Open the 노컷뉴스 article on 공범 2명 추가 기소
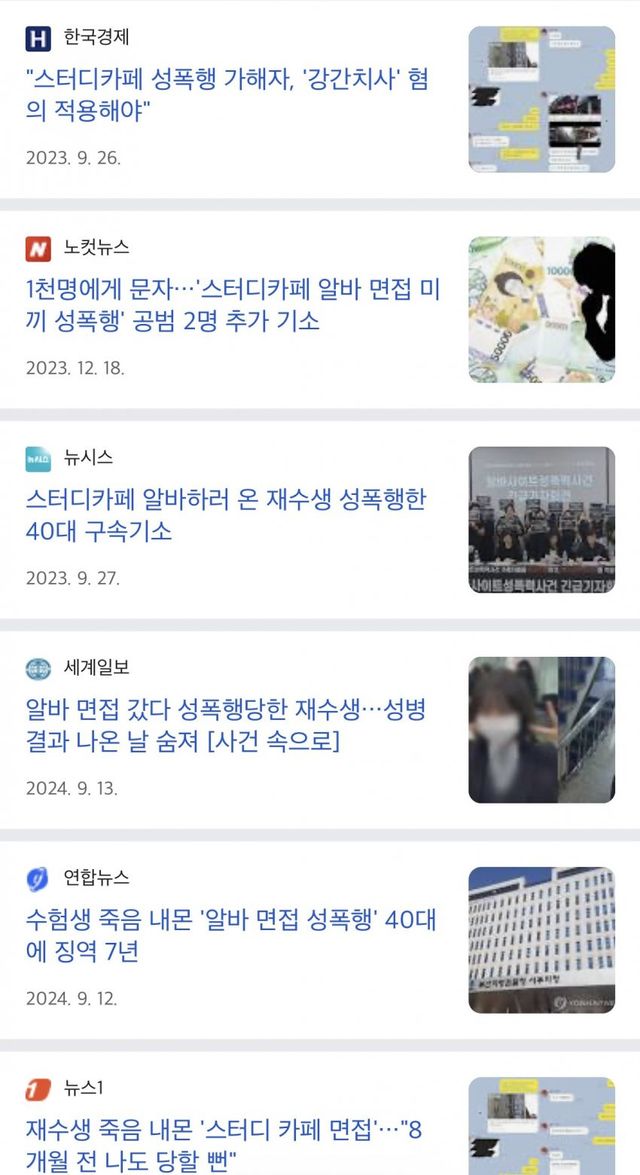This screenshot has width=640, height=1175. [233, 305]
